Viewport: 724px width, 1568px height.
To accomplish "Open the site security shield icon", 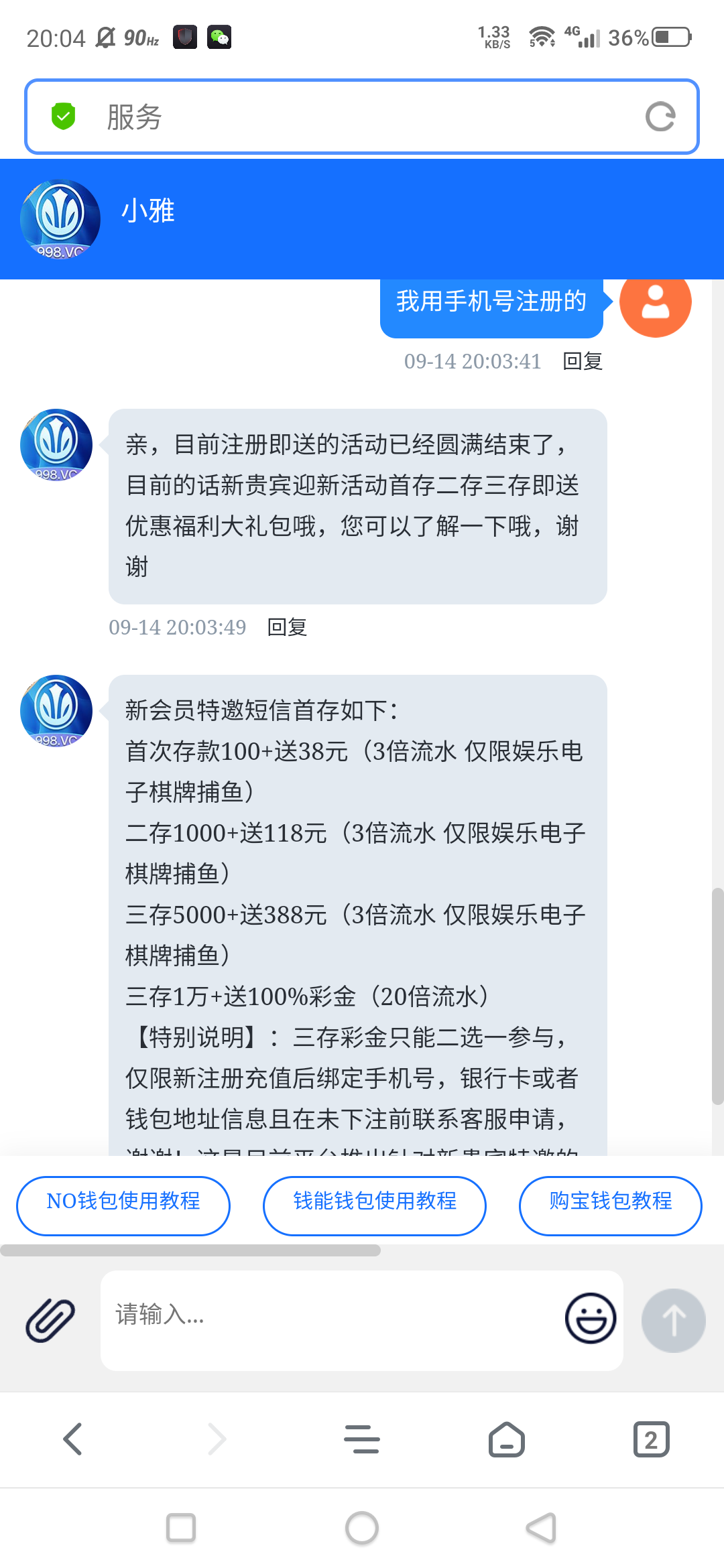I will coord(64,117).
